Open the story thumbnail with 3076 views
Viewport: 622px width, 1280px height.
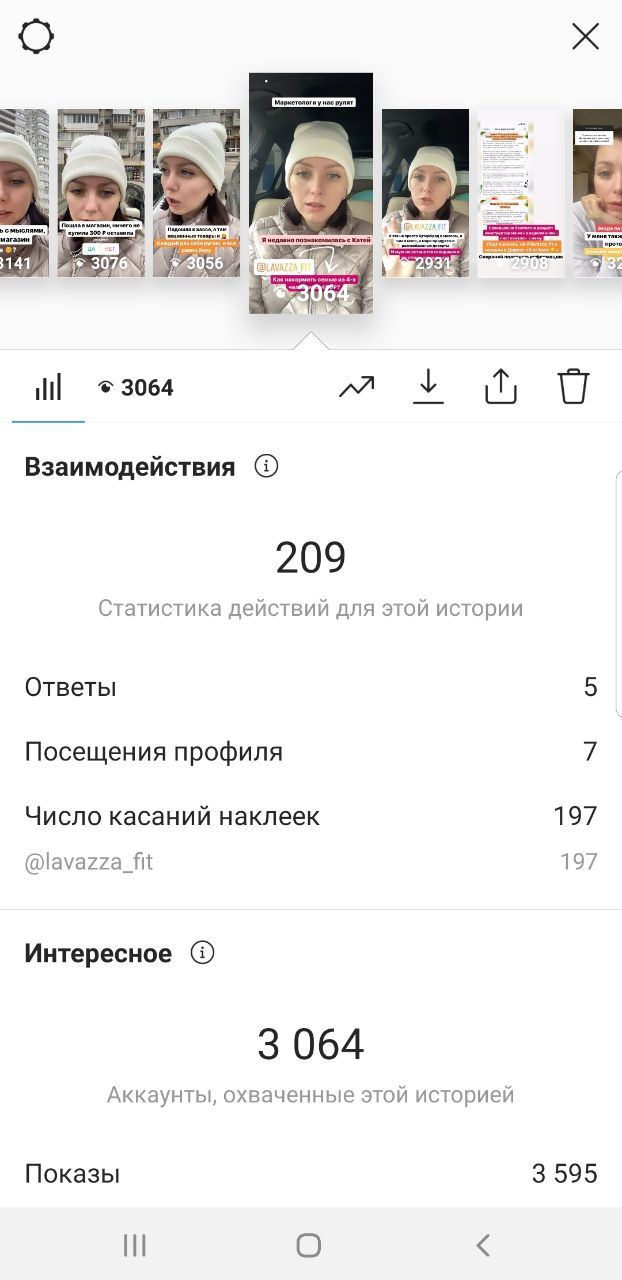pyautogui.click(x=101, y=193)
